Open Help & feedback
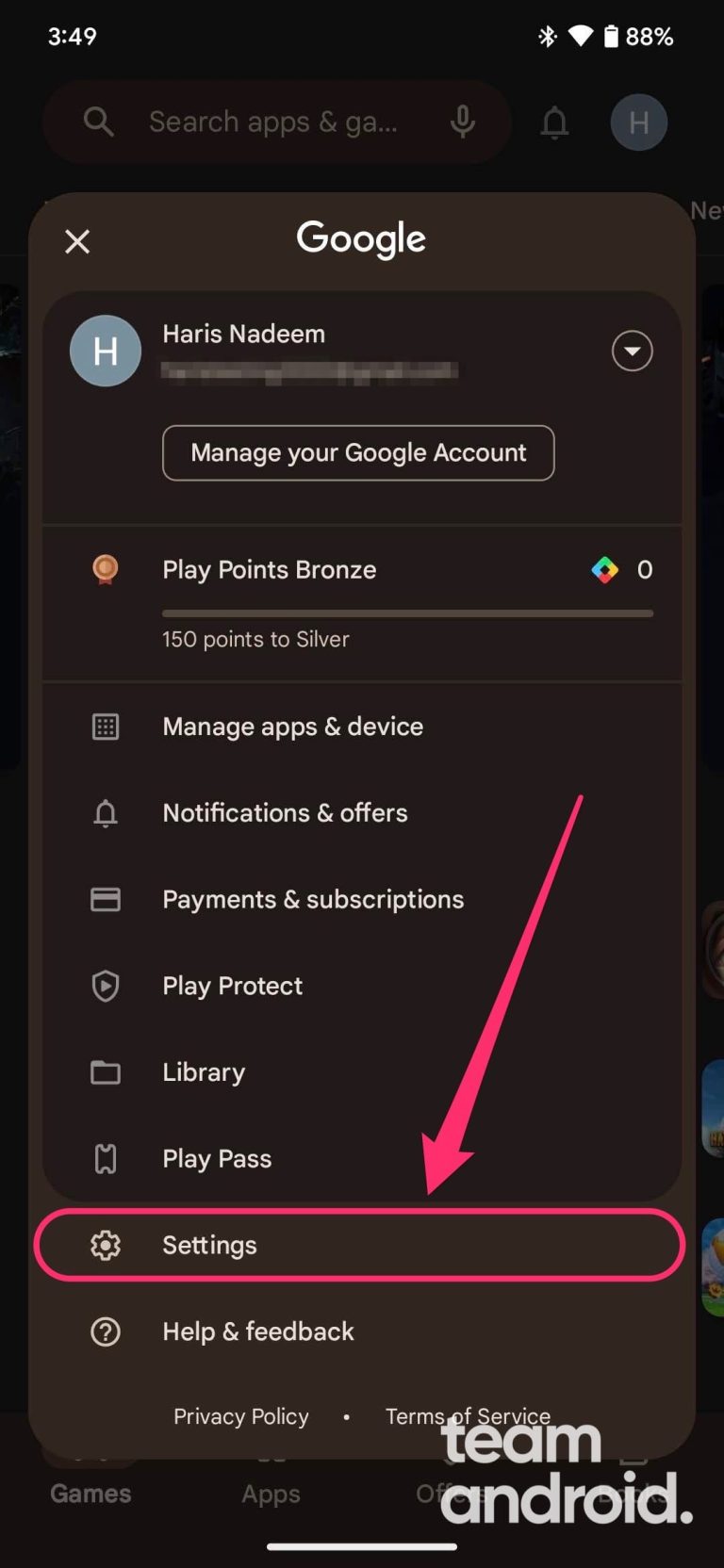 tap(257, 1331)
